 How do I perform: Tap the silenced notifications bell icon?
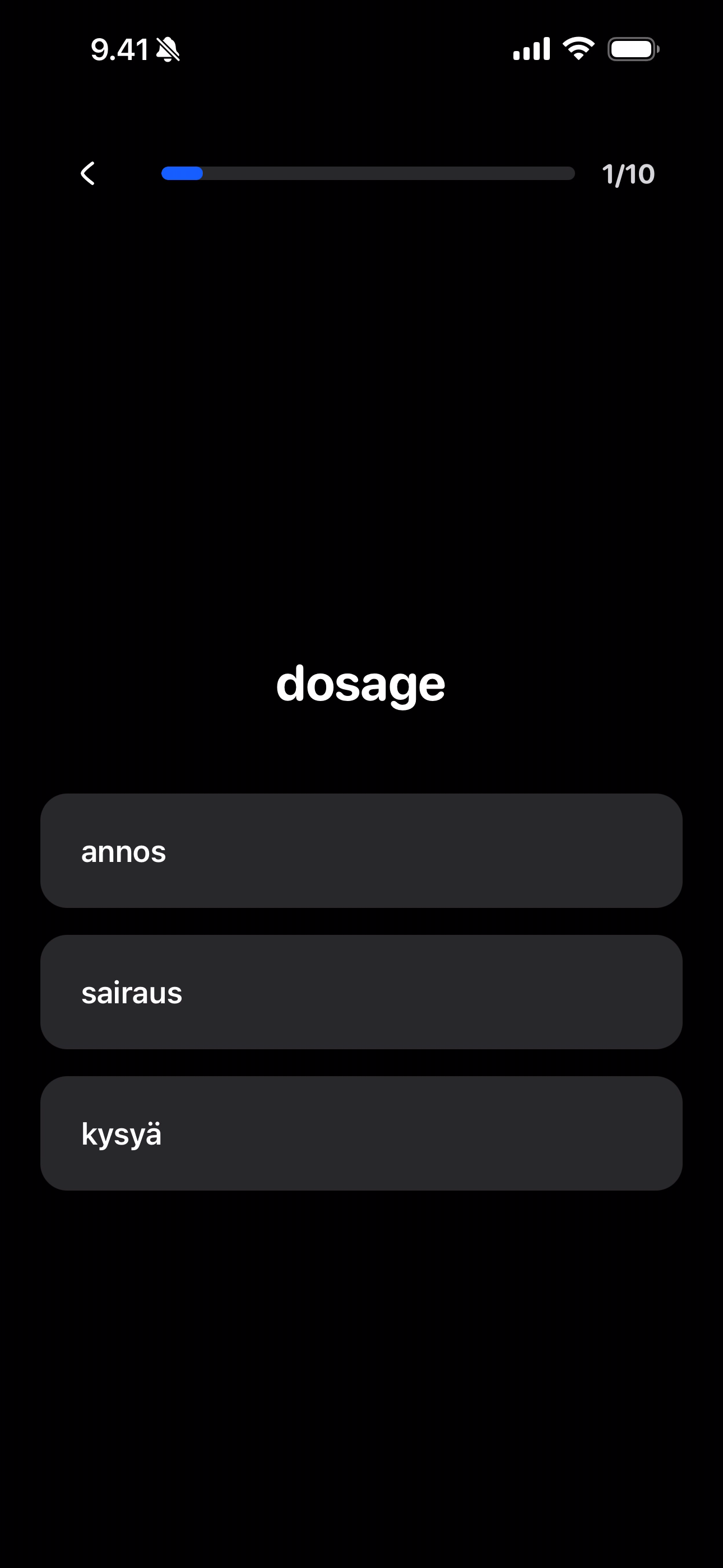(169, 51)
